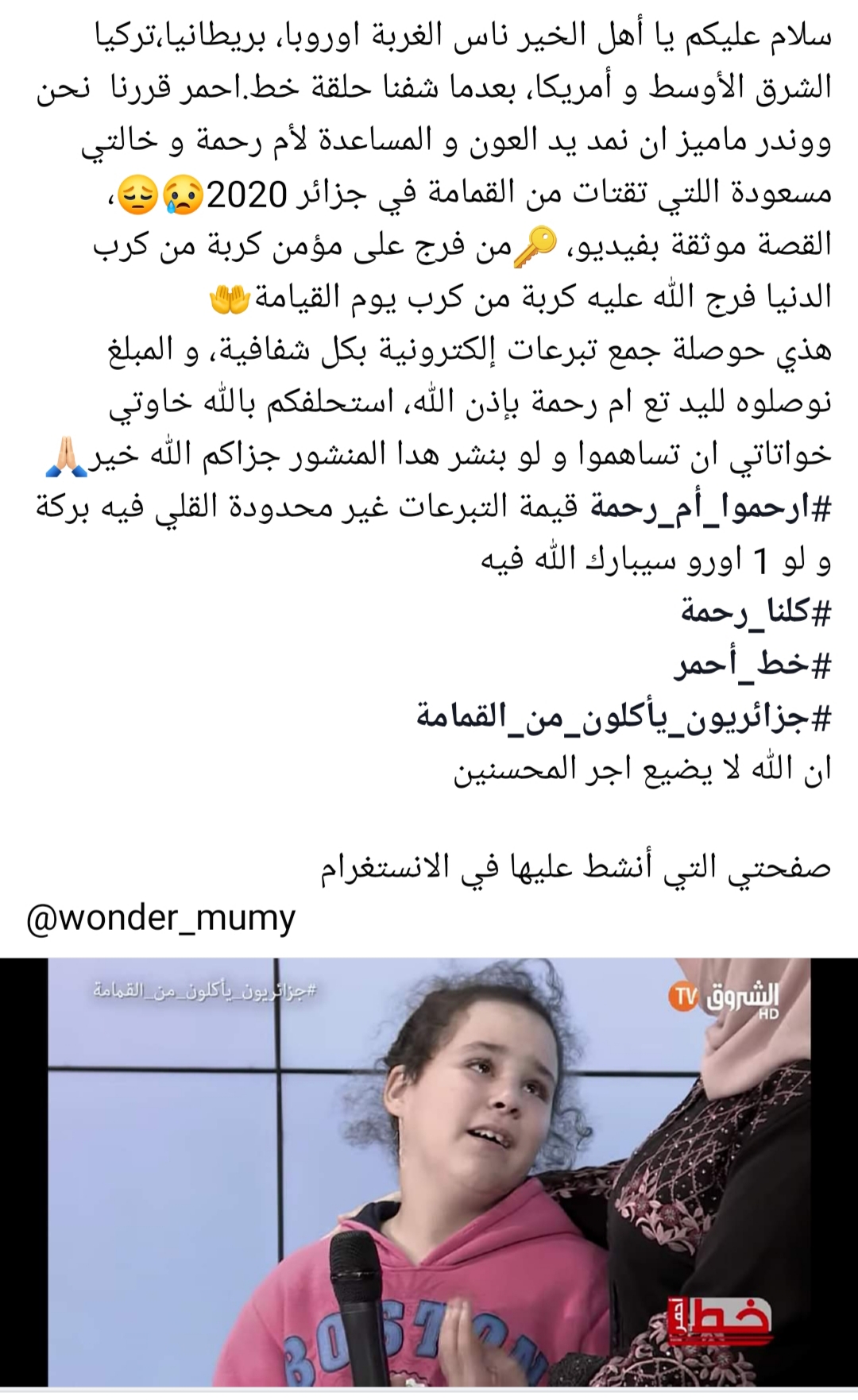Select the #جزائريون_يأكلون_من_القمامة hashtag in the post text
Screen dimensions: 858x1400
point(624,717)
